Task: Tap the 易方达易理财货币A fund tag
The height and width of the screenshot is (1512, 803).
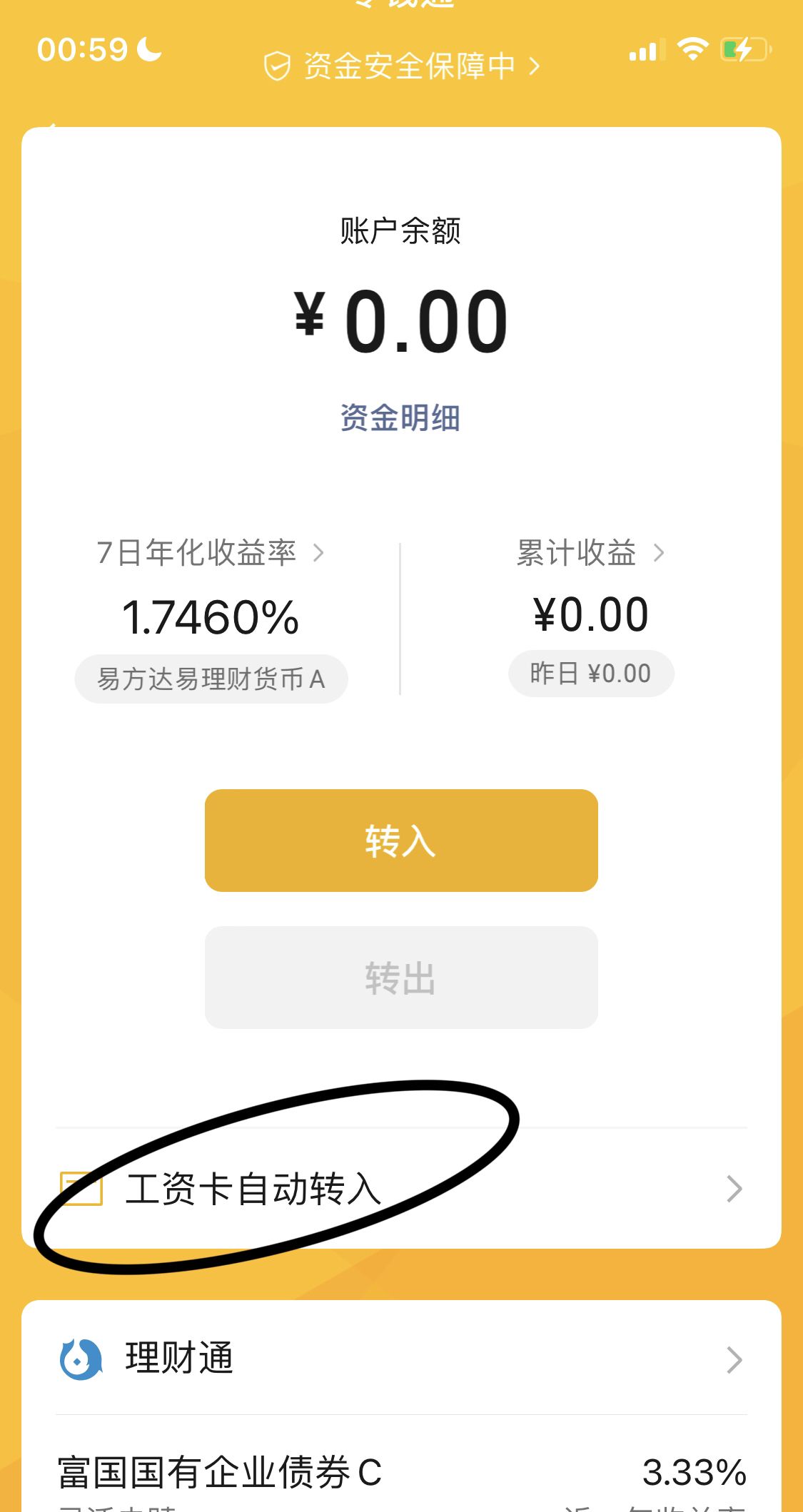Action: click(x=211, y=679)
